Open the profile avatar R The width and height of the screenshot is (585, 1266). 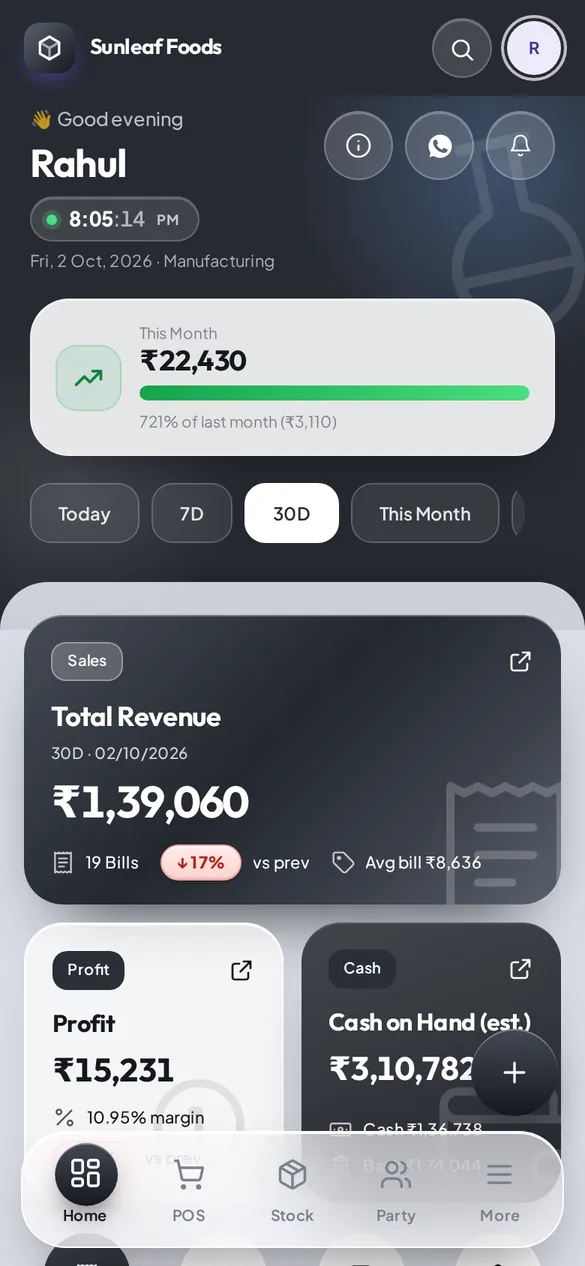534,48
